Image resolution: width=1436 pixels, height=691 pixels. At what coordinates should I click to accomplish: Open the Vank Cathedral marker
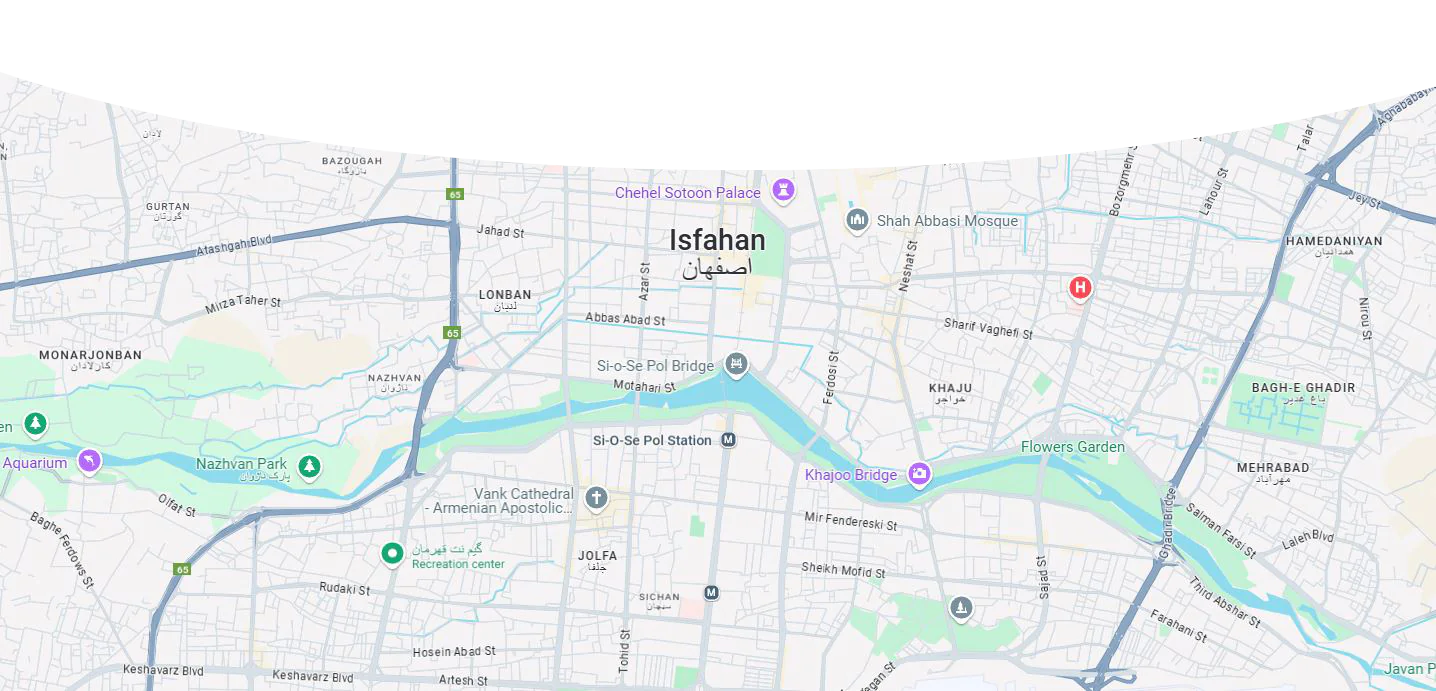(596, 497)
